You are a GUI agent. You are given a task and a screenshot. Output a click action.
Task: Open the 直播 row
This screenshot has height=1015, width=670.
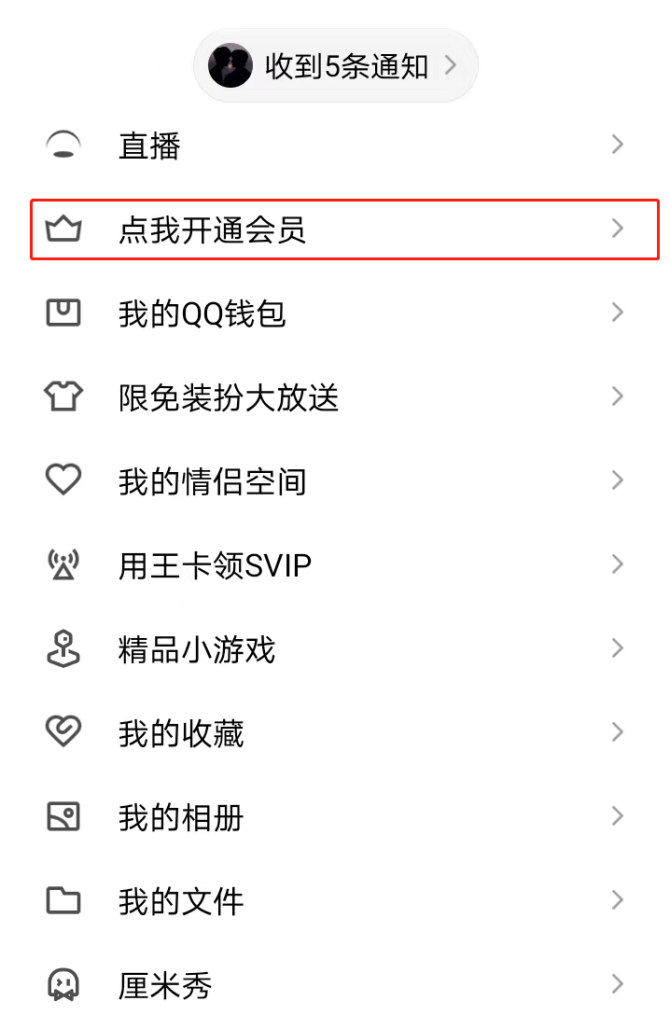[335, 146]
